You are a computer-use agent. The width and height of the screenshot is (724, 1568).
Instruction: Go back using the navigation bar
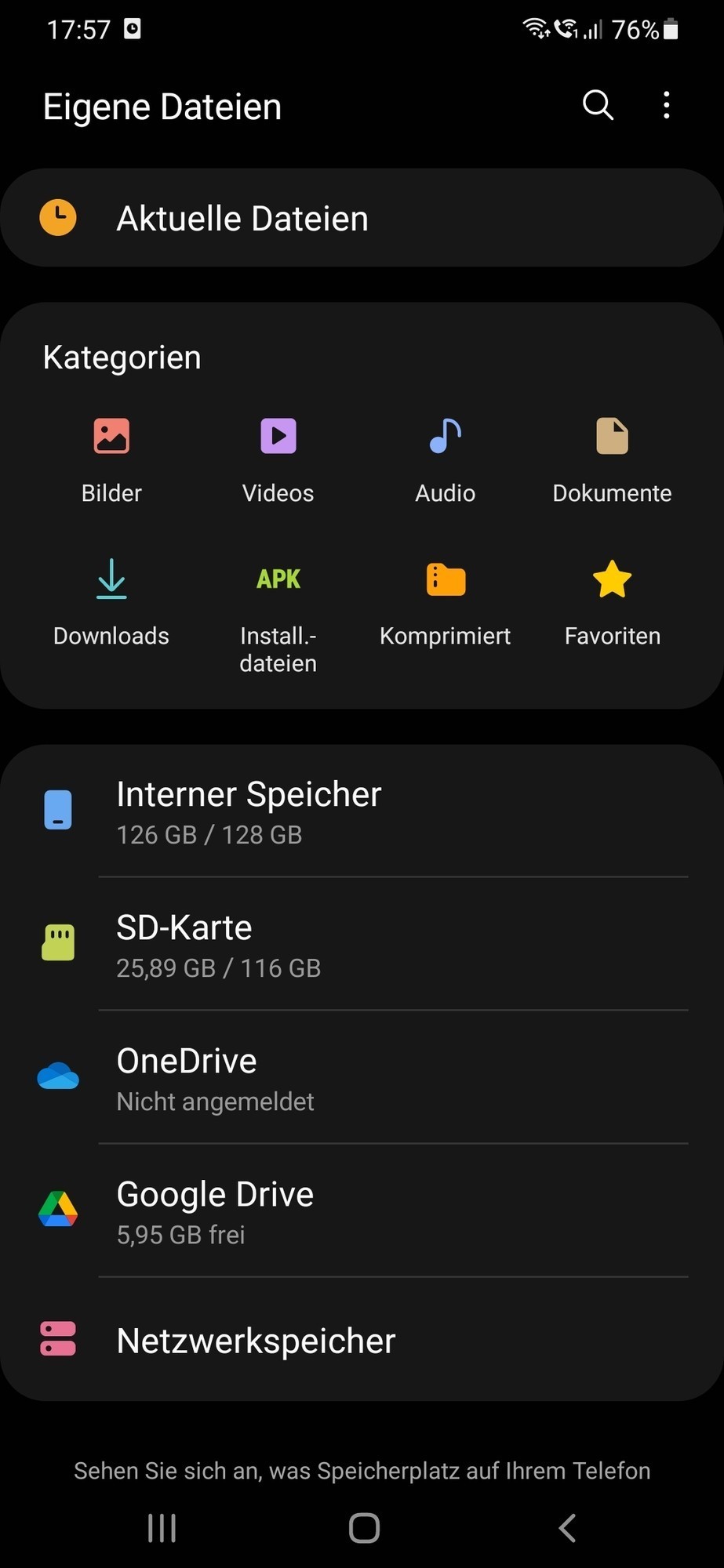click(x=567, y=1527)
